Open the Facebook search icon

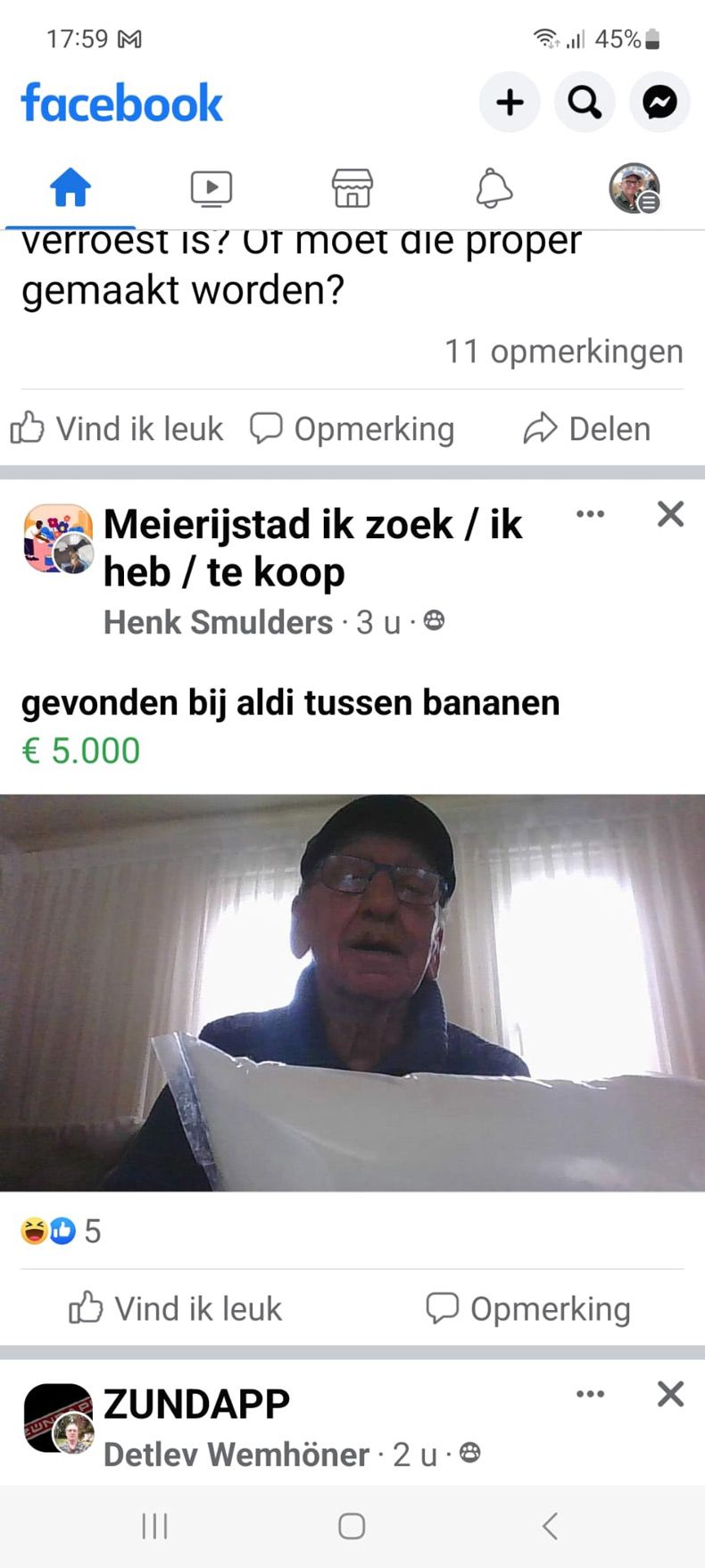pos(584,102)
